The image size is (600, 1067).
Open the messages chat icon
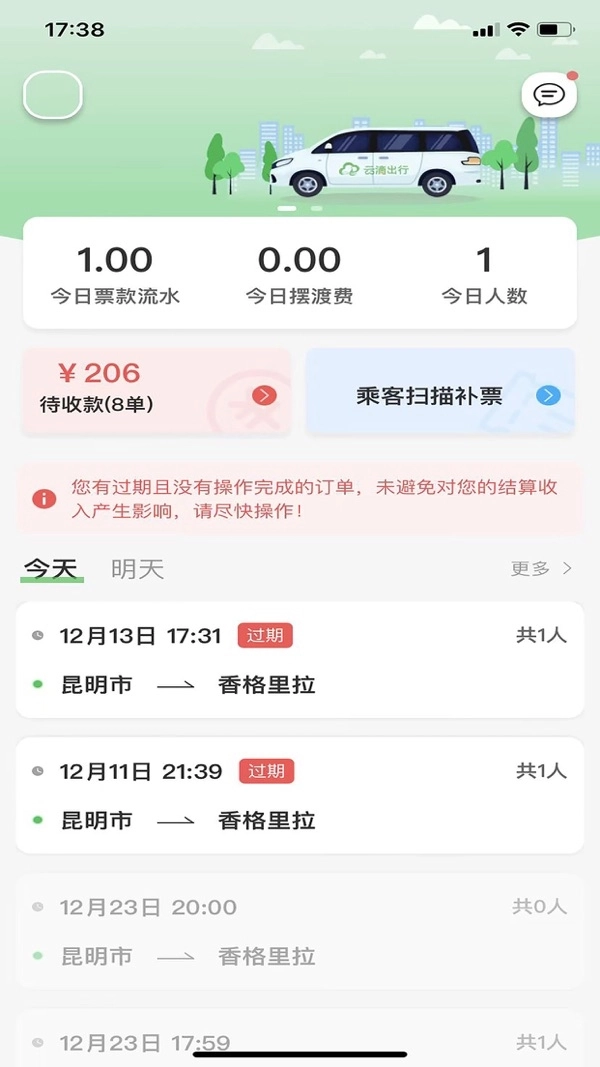click(x=548, y=95)
